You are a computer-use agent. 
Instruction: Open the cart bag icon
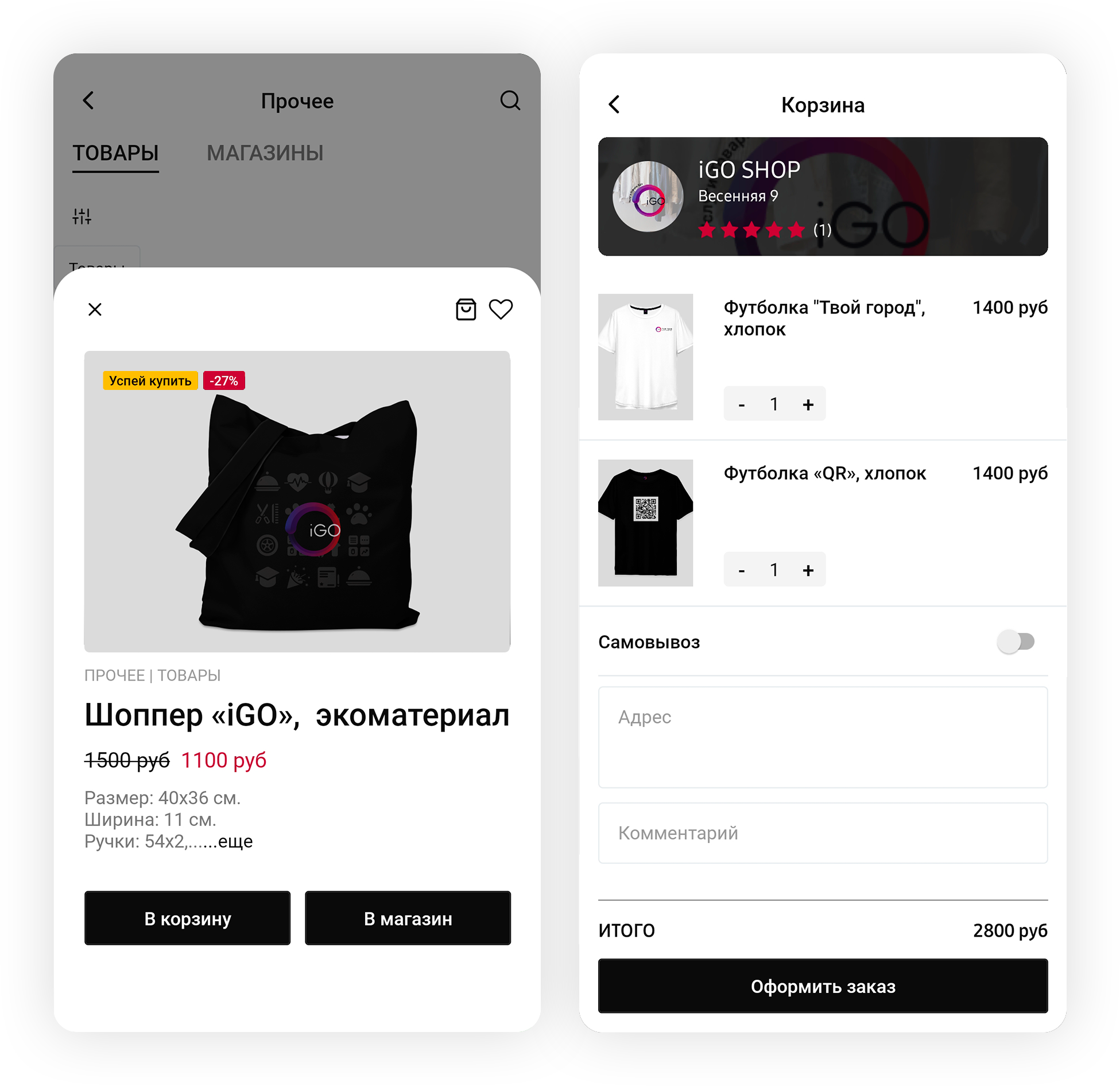[x=466, y=310]
